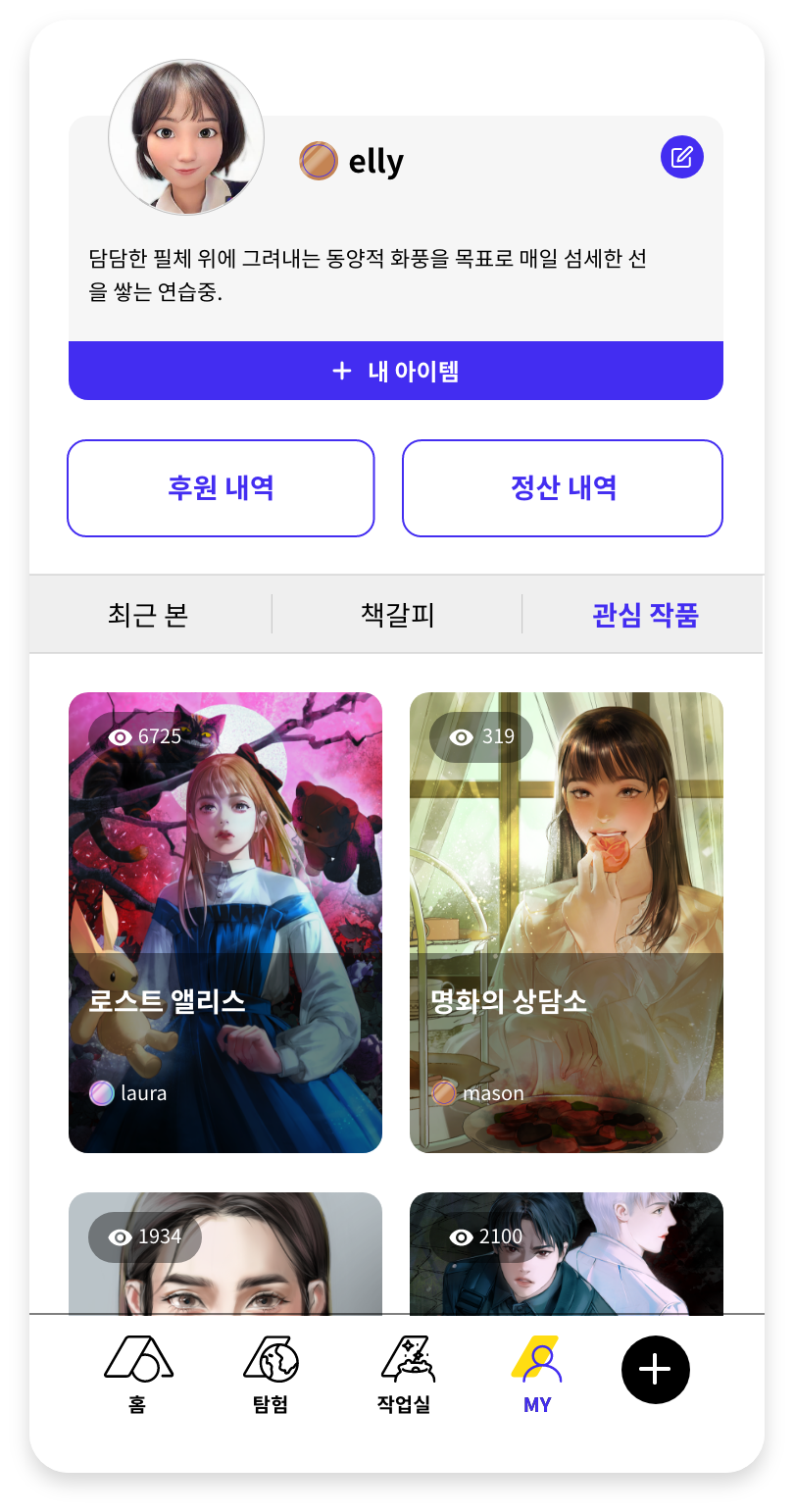Open 내 아이템 button

point(396,371)
